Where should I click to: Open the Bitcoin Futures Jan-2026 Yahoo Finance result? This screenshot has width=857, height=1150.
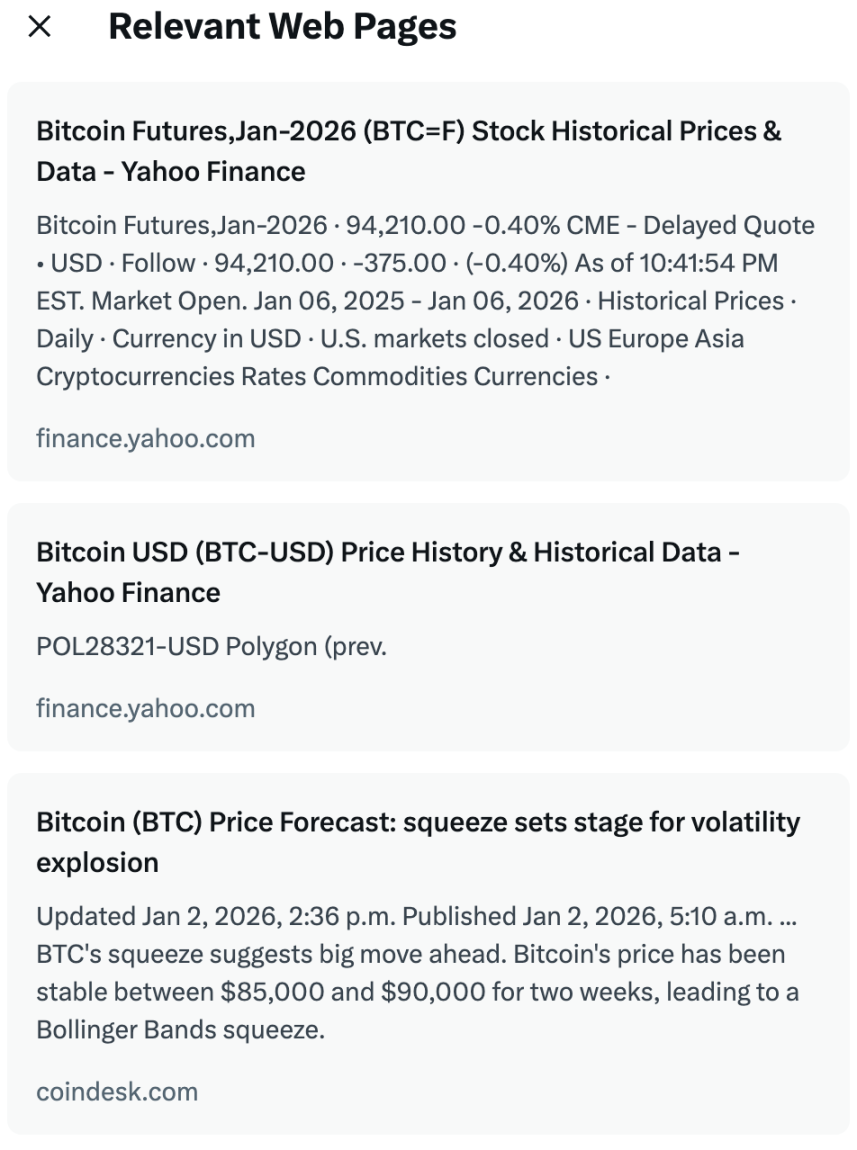click(409, 151)
